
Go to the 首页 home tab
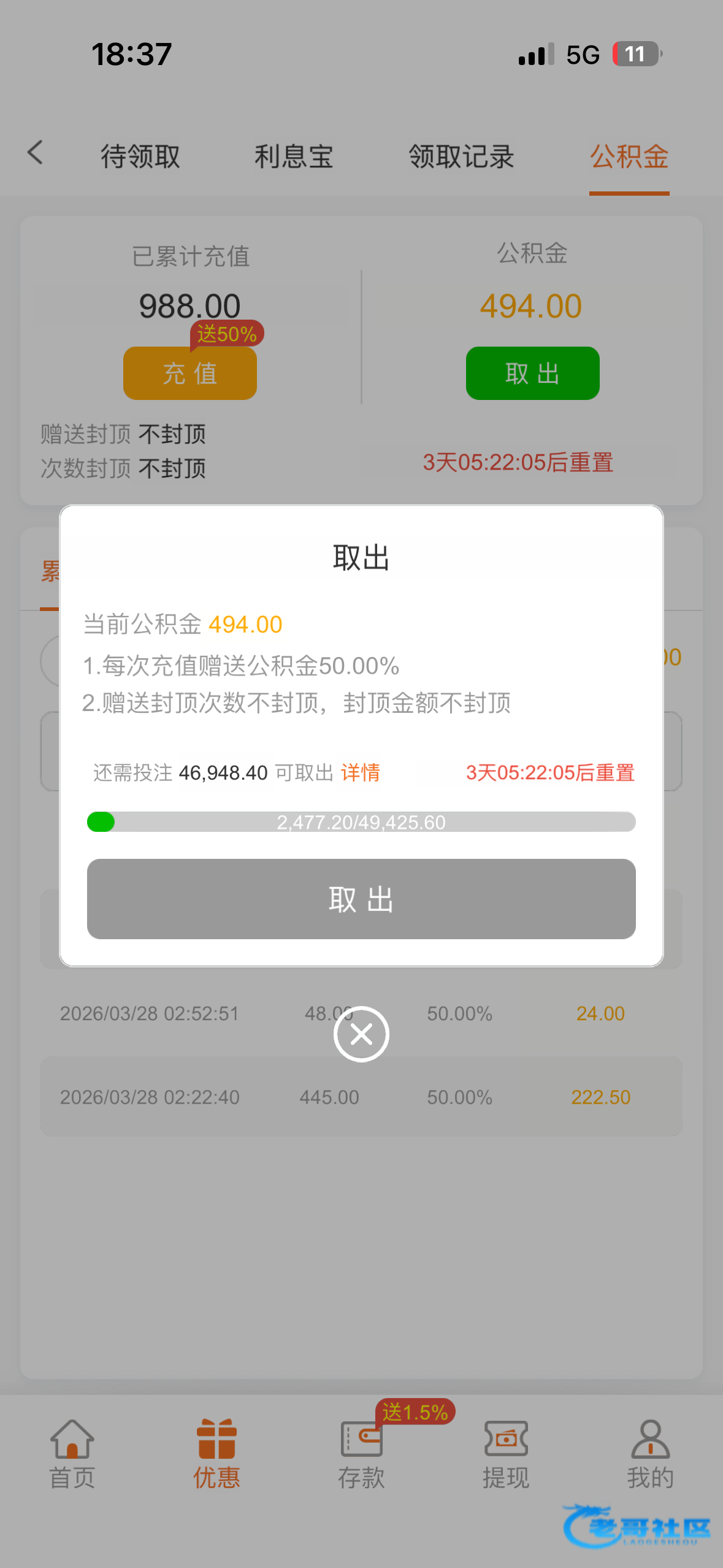tap(72, 1454)
